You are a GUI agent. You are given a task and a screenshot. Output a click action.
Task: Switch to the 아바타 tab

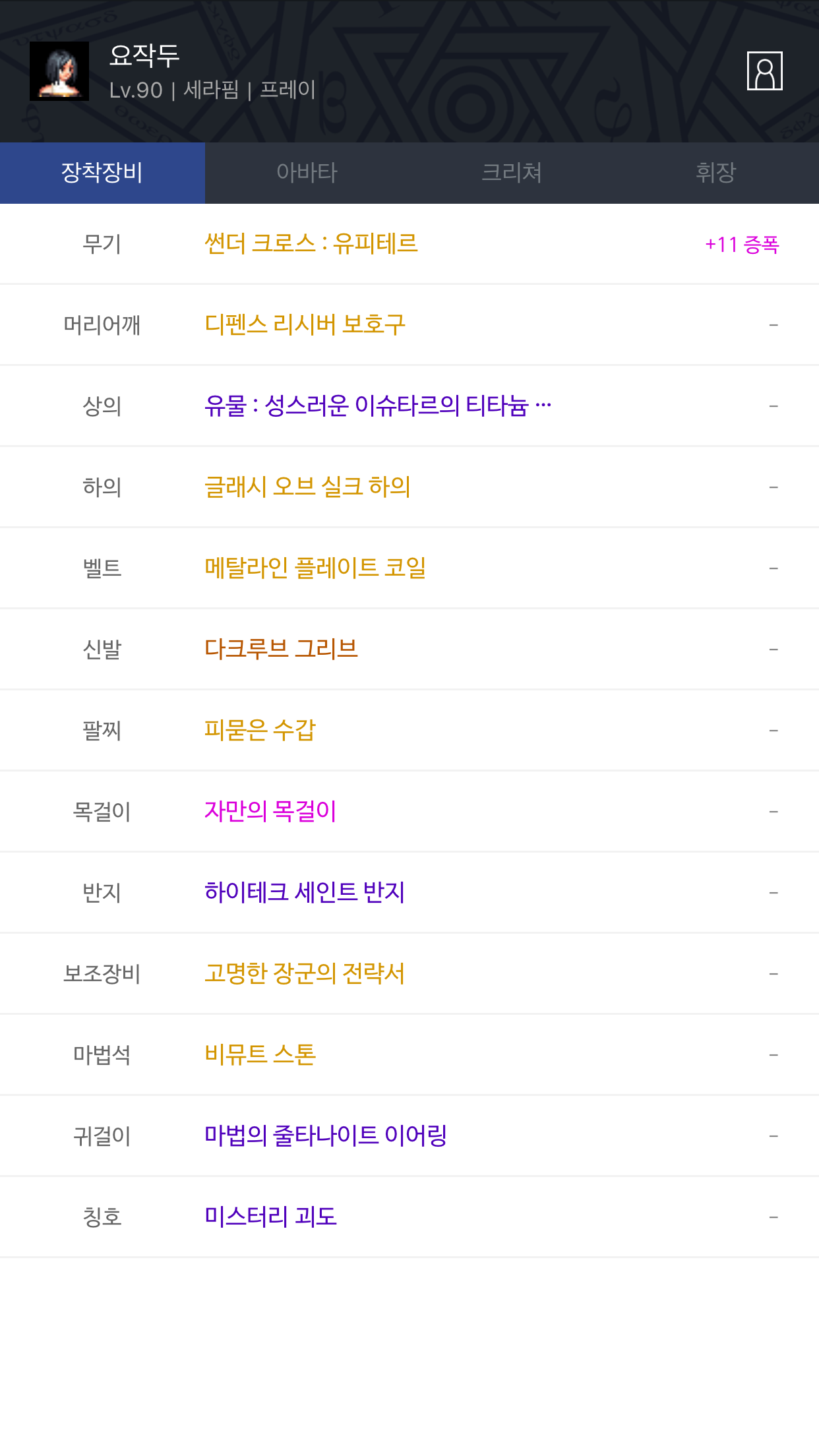[307, 173]
